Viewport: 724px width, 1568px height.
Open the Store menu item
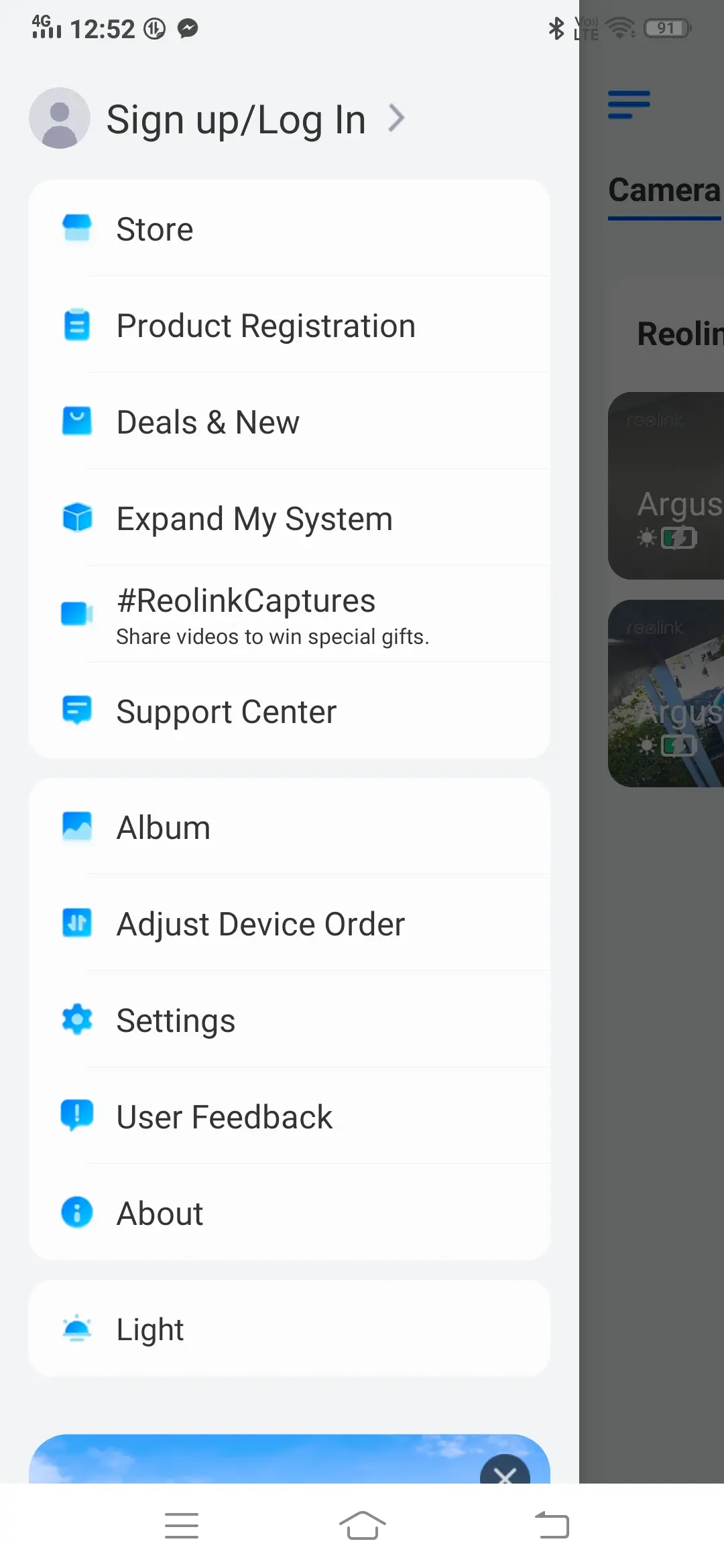[290, 228]
